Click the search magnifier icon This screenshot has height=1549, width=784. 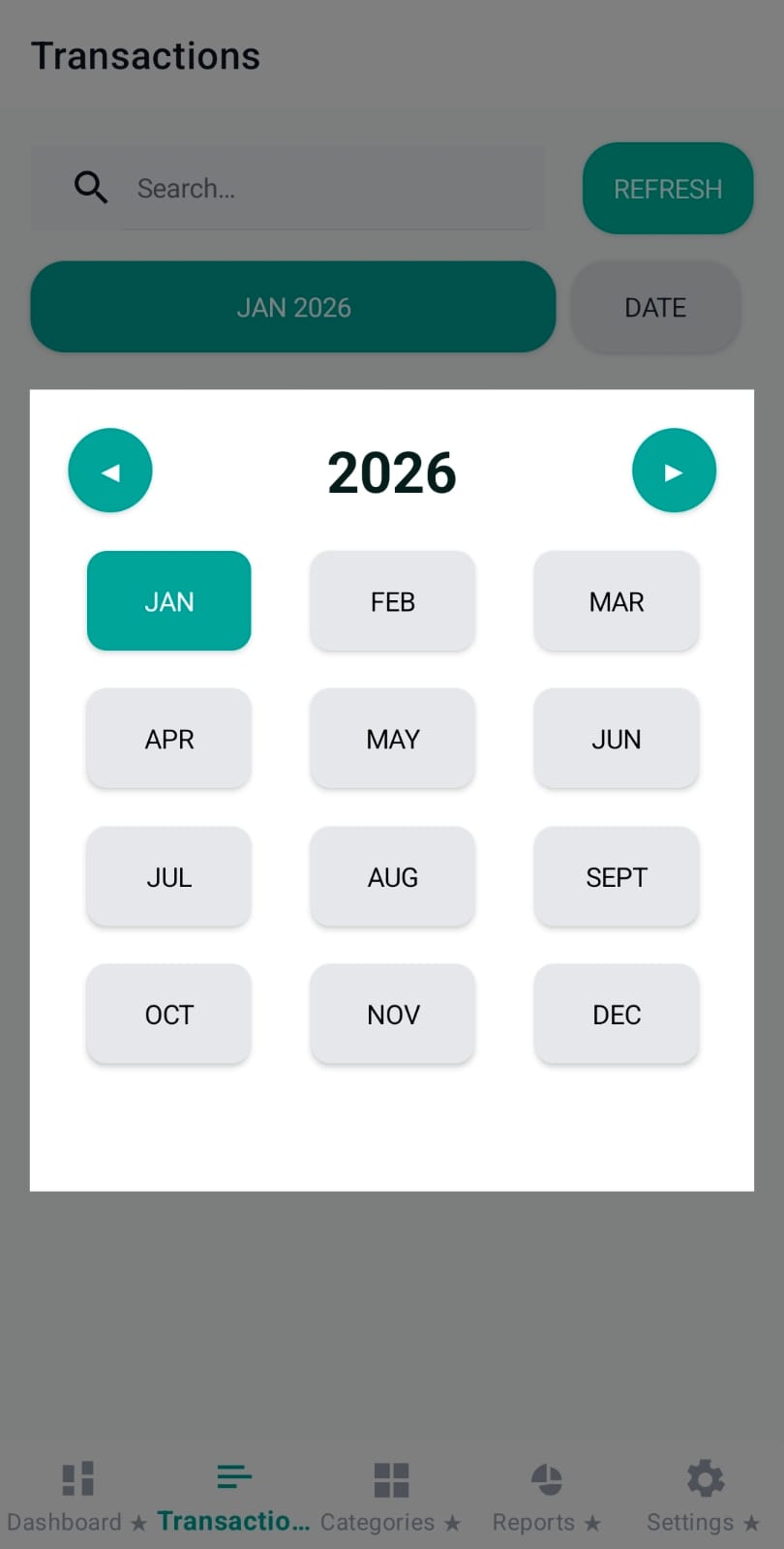(x=90, y=188)
